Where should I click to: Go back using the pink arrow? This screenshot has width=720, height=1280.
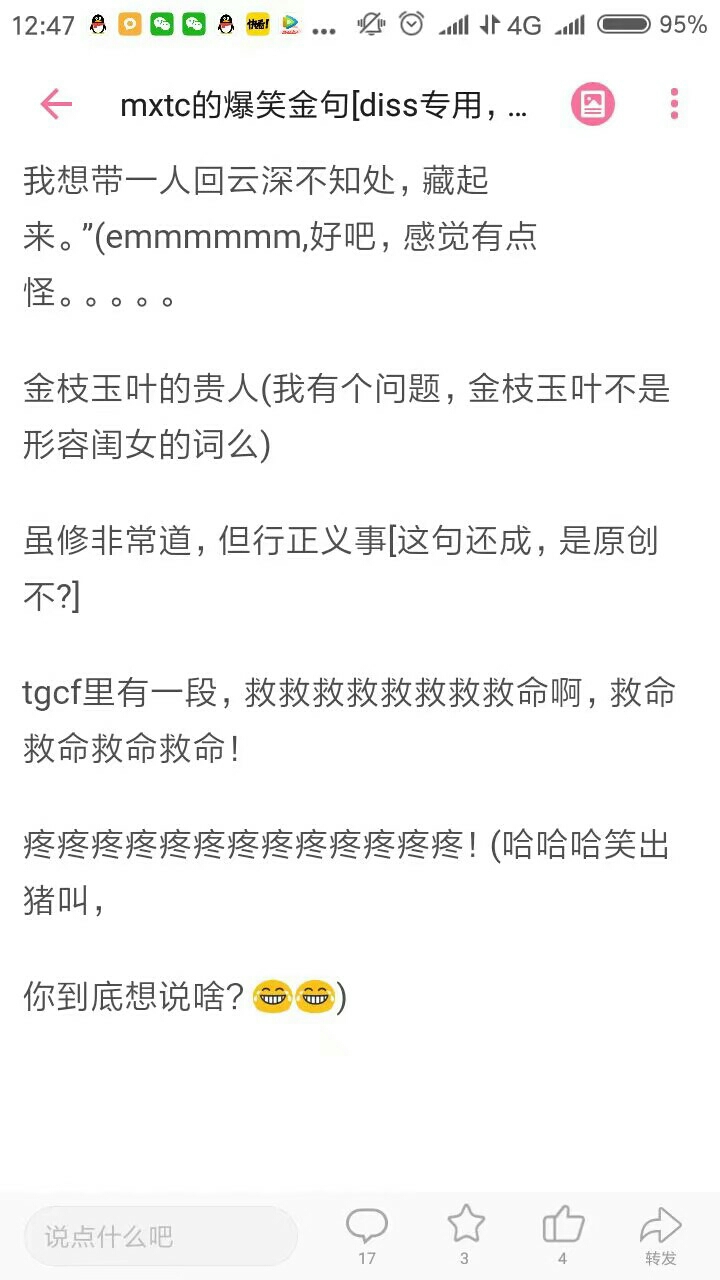pyautogui.click(x=56, y=104)
